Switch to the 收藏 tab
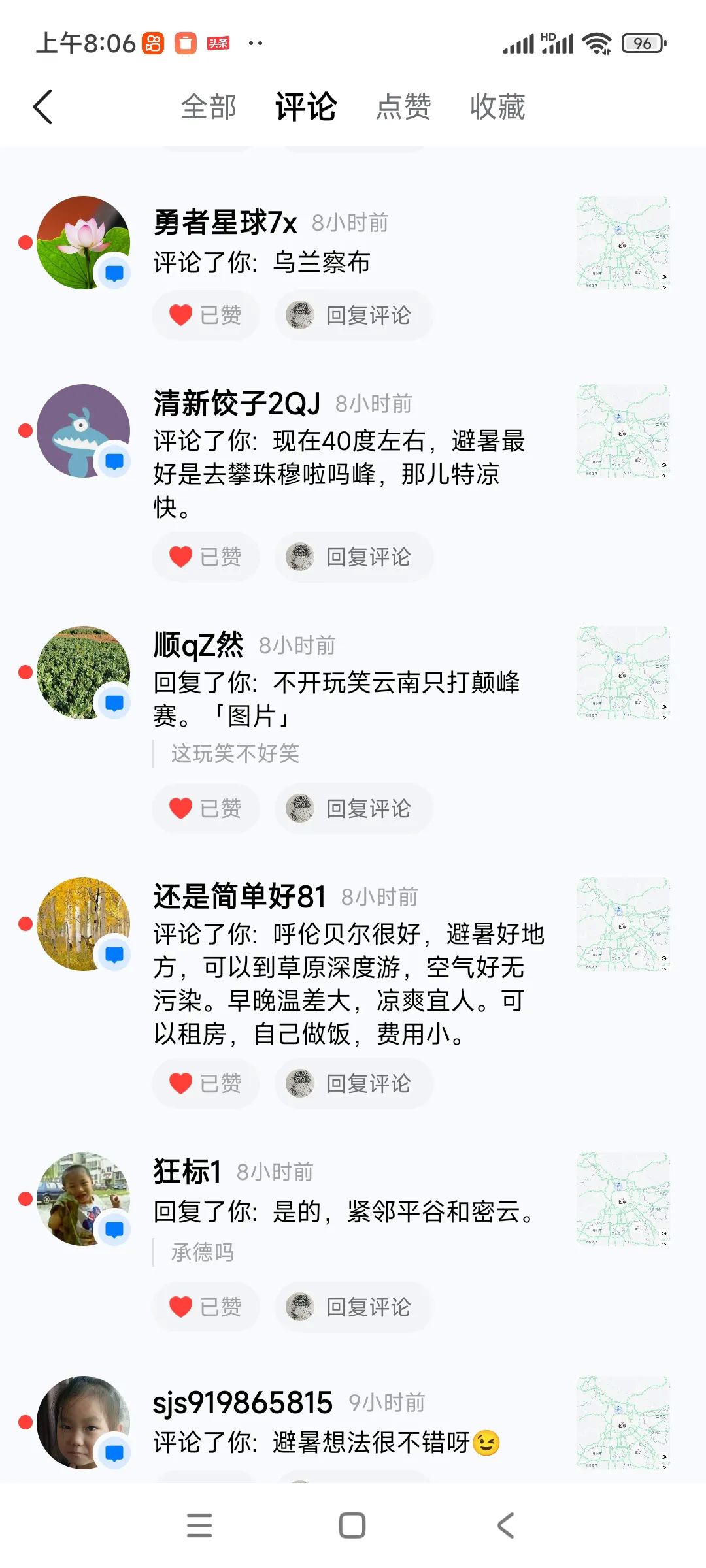 (497, 107)
